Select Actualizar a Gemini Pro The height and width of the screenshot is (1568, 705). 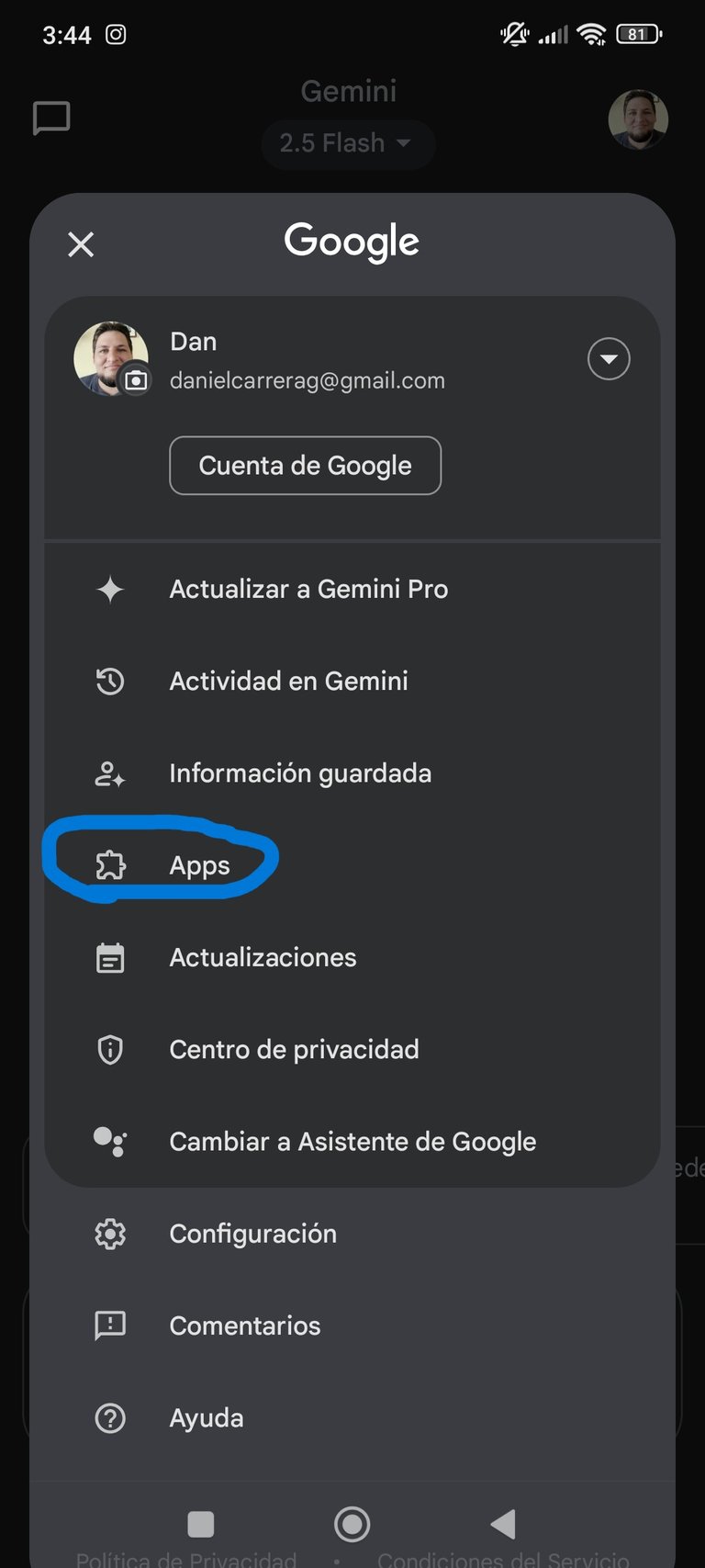pos(352,589)
